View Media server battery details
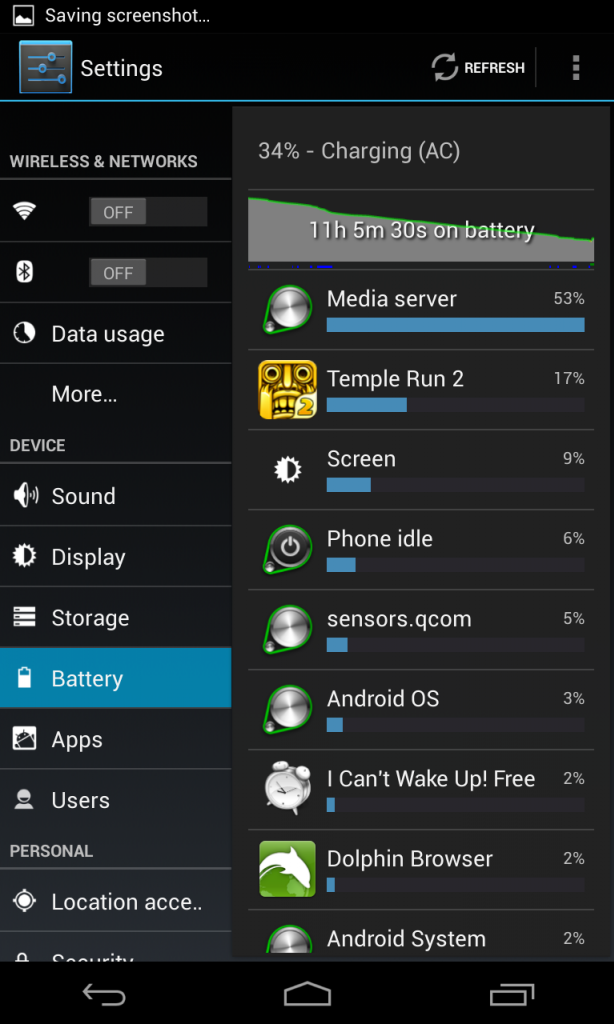614x1024 pixels. [x=421, y=310]
